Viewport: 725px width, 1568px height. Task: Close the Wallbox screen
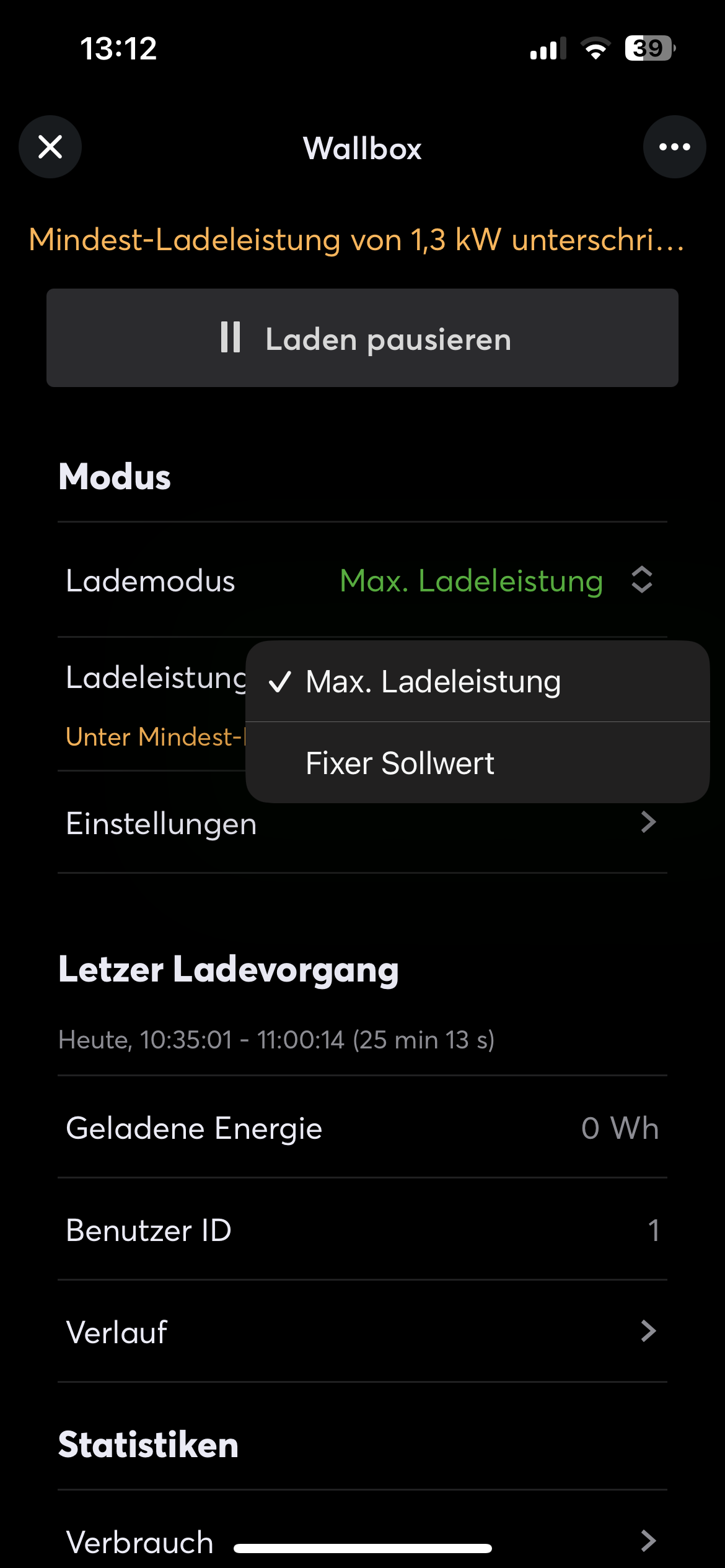[50, 147]
